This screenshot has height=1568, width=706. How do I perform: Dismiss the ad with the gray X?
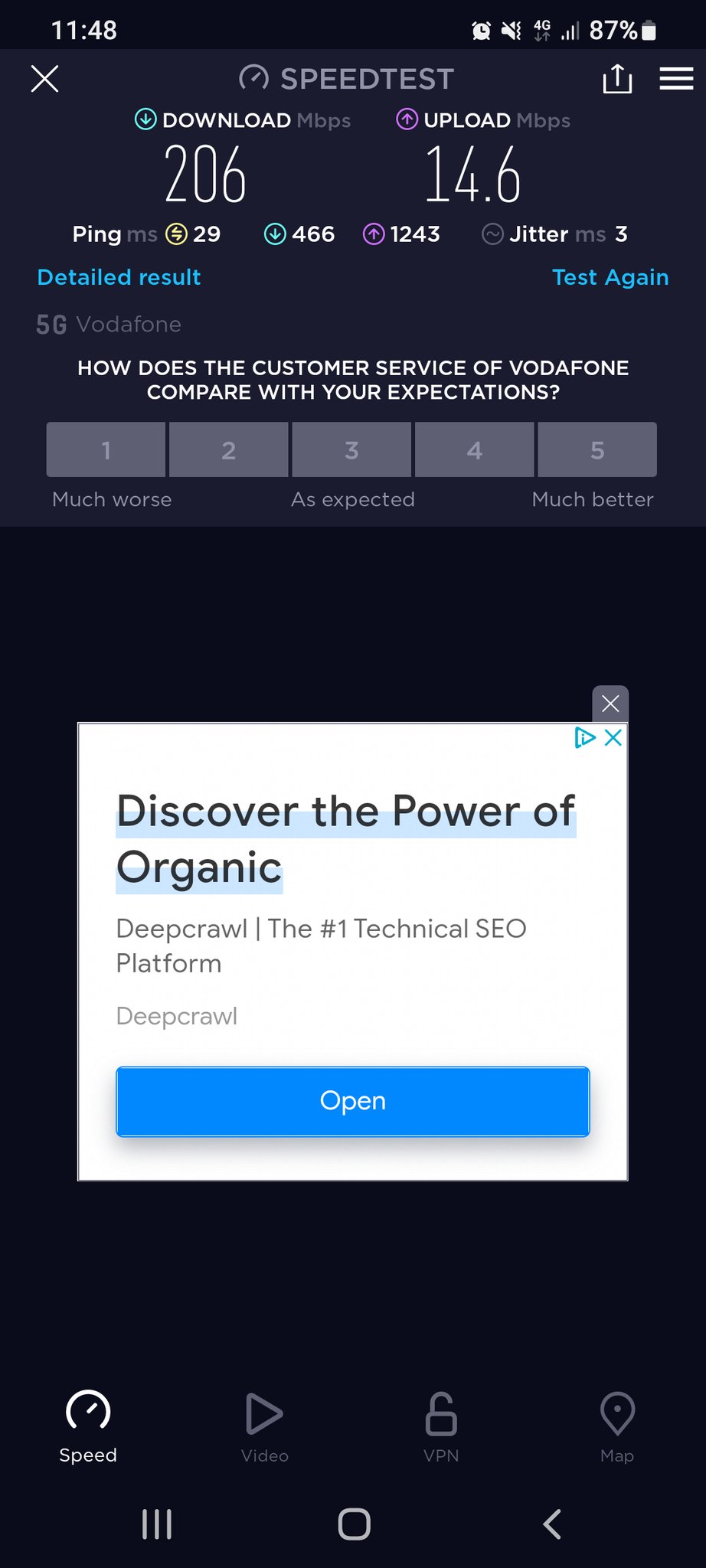[x=610, y=704]
